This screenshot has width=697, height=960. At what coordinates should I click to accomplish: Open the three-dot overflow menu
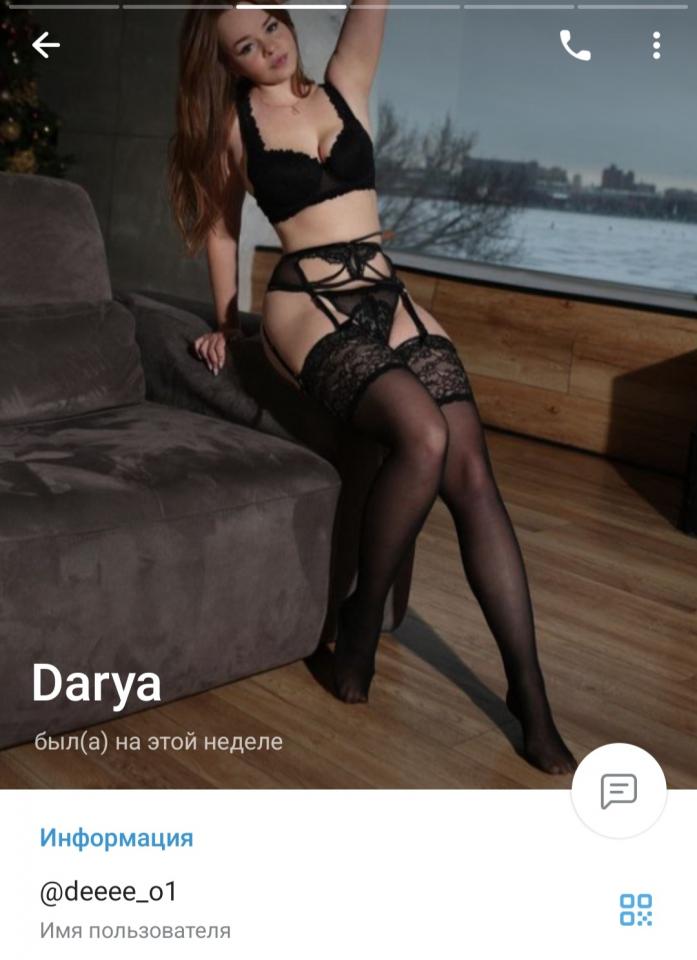656,45
